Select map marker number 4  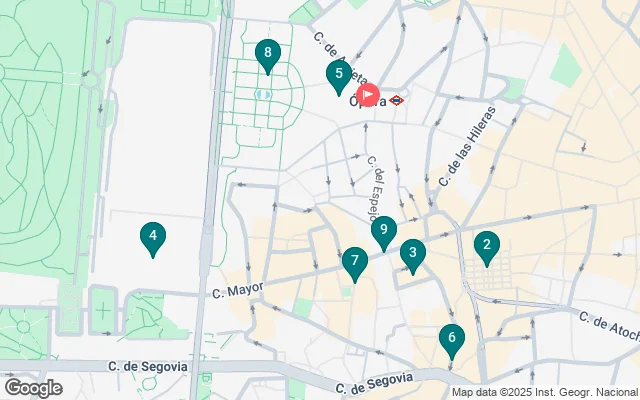click(x=152, y=238)
